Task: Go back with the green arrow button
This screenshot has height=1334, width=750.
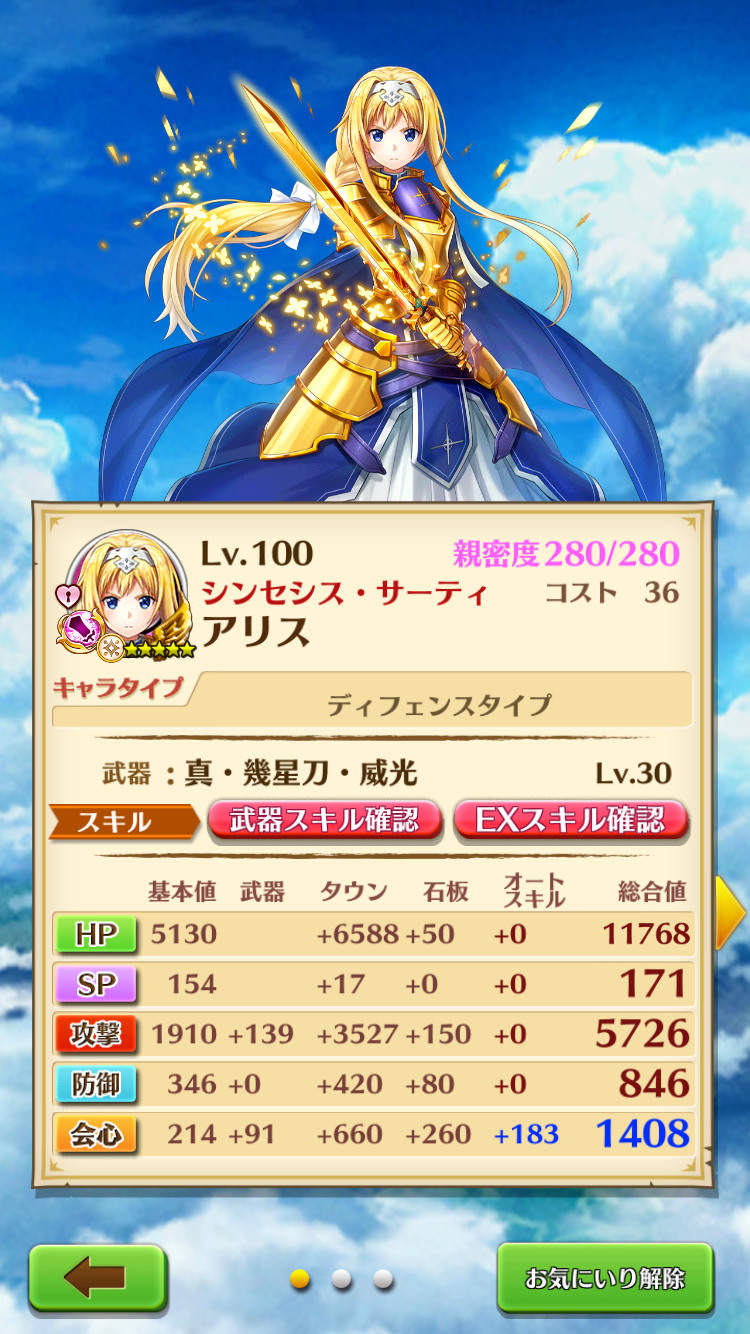Action: tap(96, 1277)
